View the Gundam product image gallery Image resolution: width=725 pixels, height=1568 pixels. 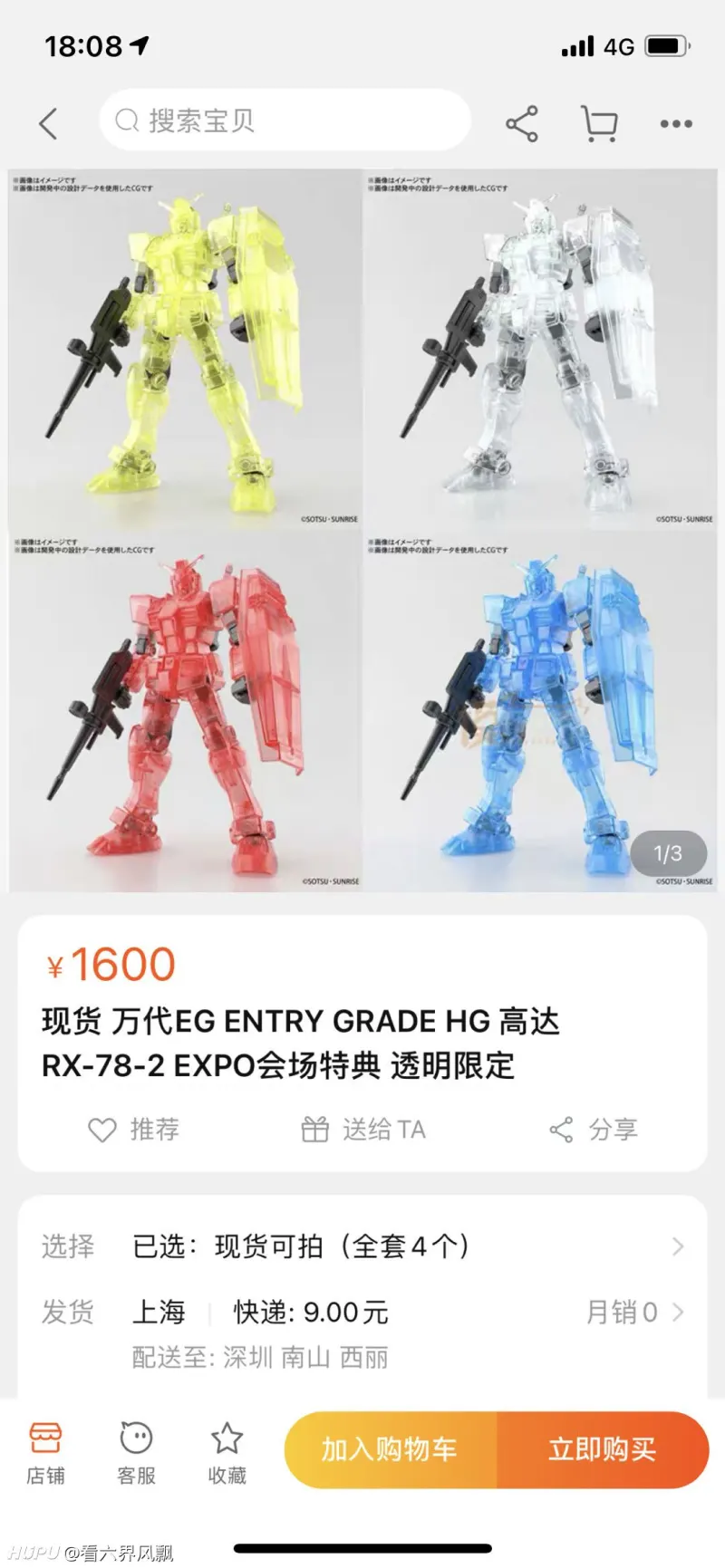click(362, 530)
